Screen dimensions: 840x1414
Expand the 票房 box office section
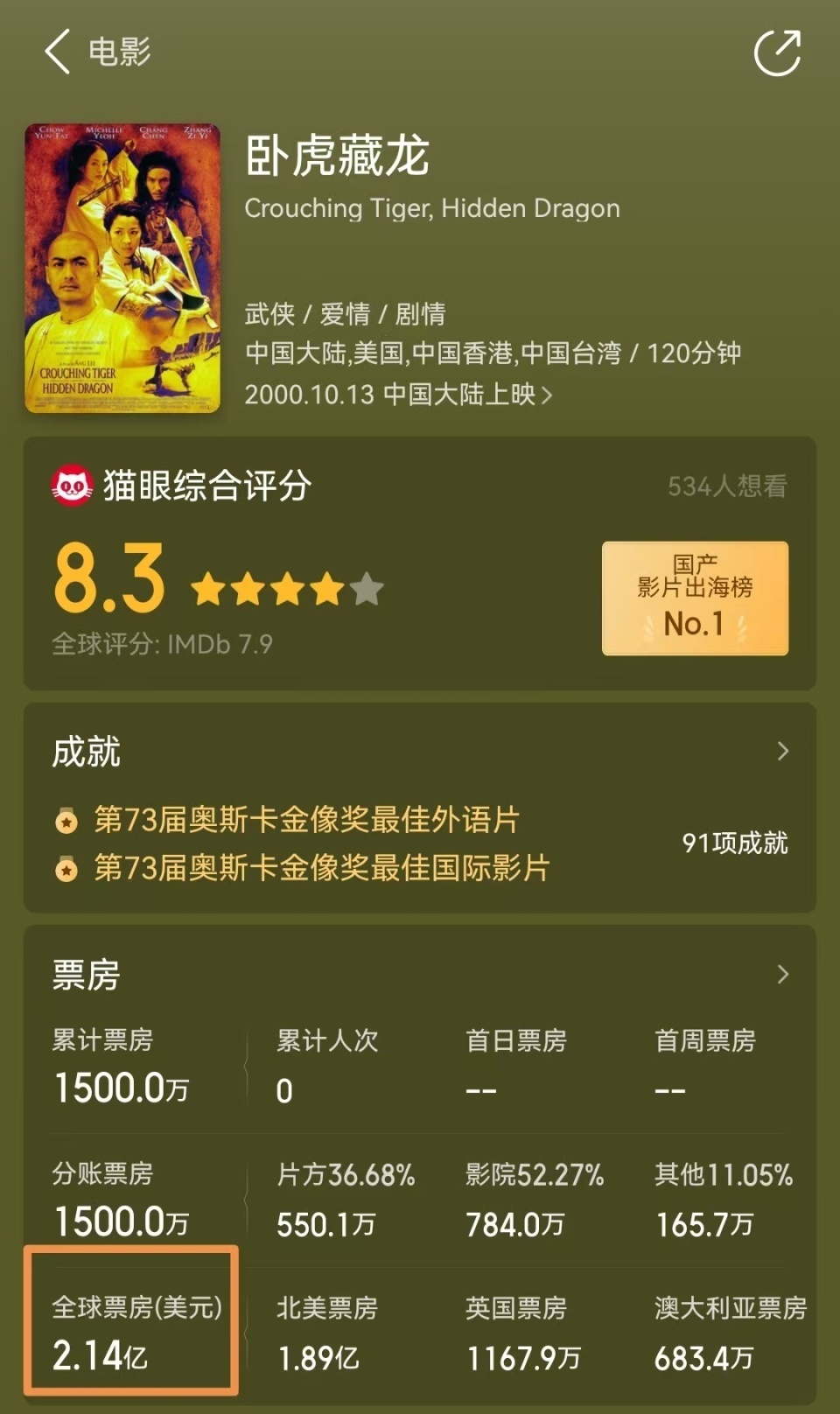tap(785, 973)
